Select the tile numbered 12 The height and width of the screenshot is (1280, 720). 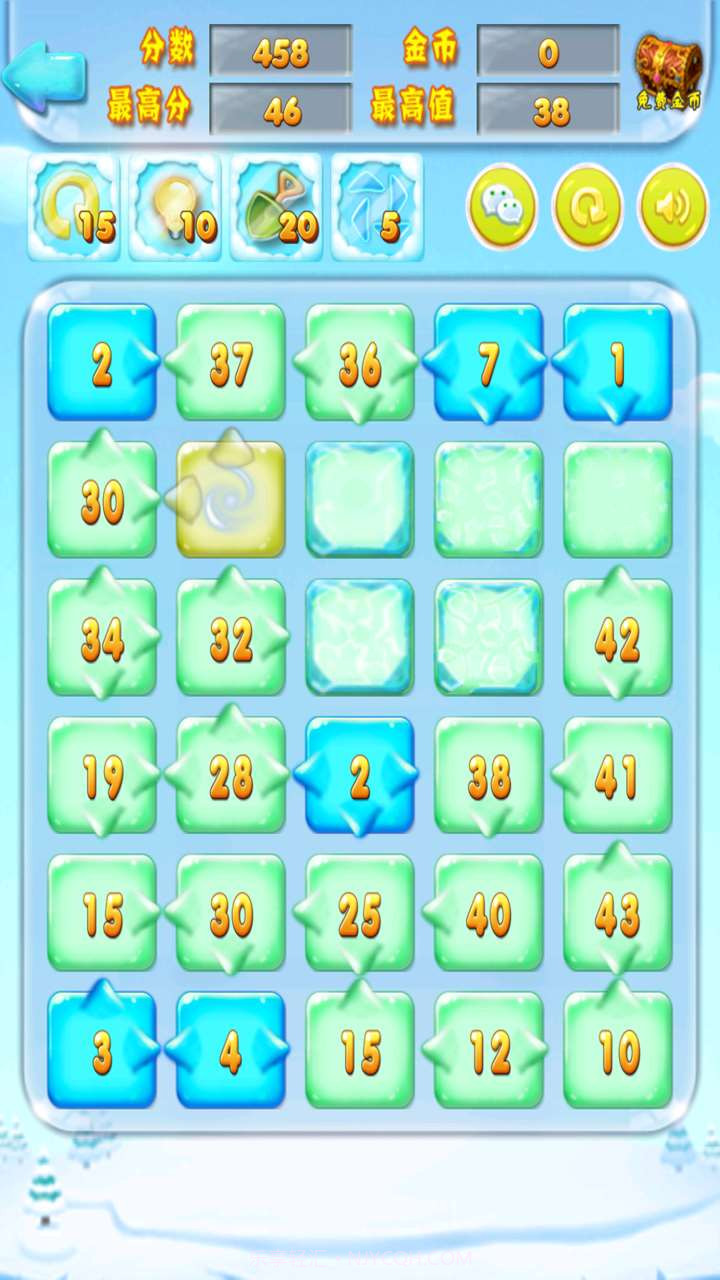tap(489, 1050)
